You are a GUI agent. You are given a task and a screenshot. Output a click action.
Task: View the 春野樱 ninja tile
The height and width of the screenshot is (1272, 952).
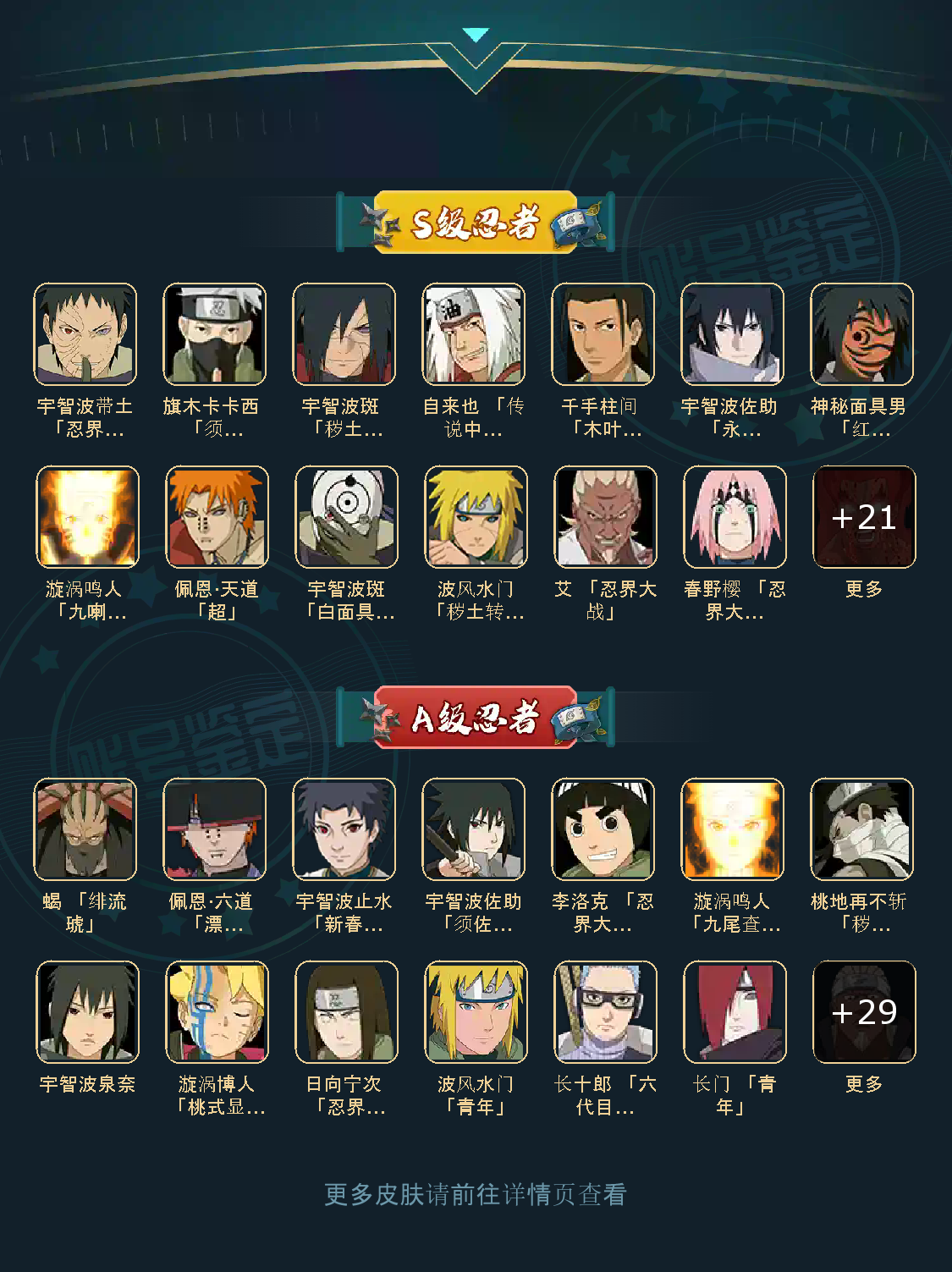point(735,517)
